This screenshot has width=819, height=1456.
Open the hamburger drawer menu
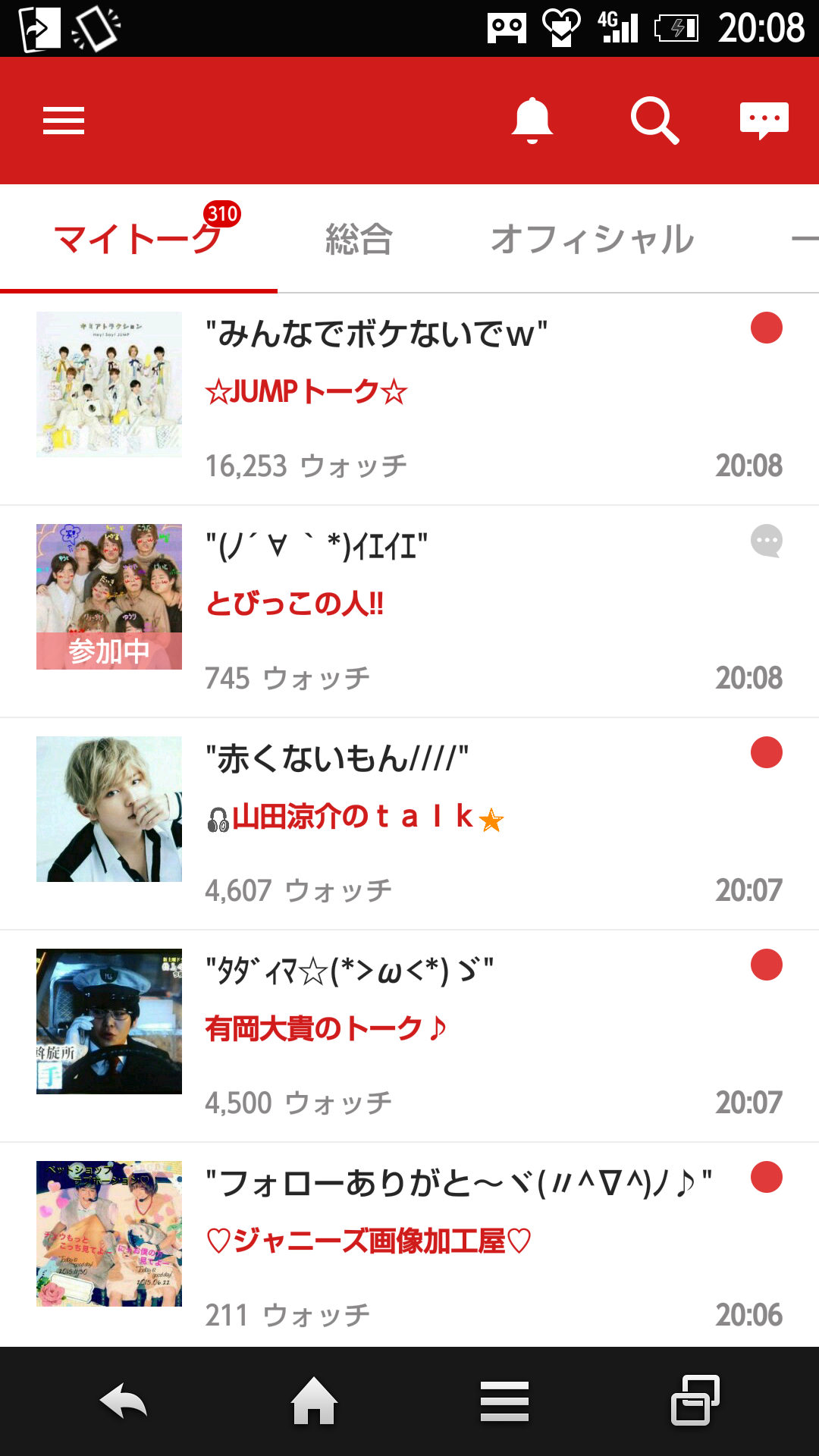tap(64, 121)
